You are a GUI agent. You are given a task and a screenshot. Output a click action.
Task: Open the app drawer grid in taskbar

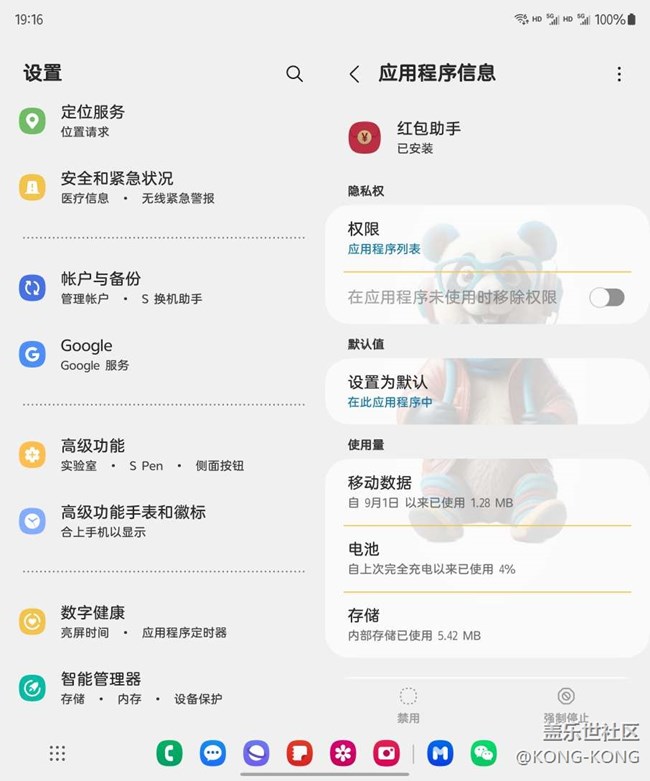point(57,753)
